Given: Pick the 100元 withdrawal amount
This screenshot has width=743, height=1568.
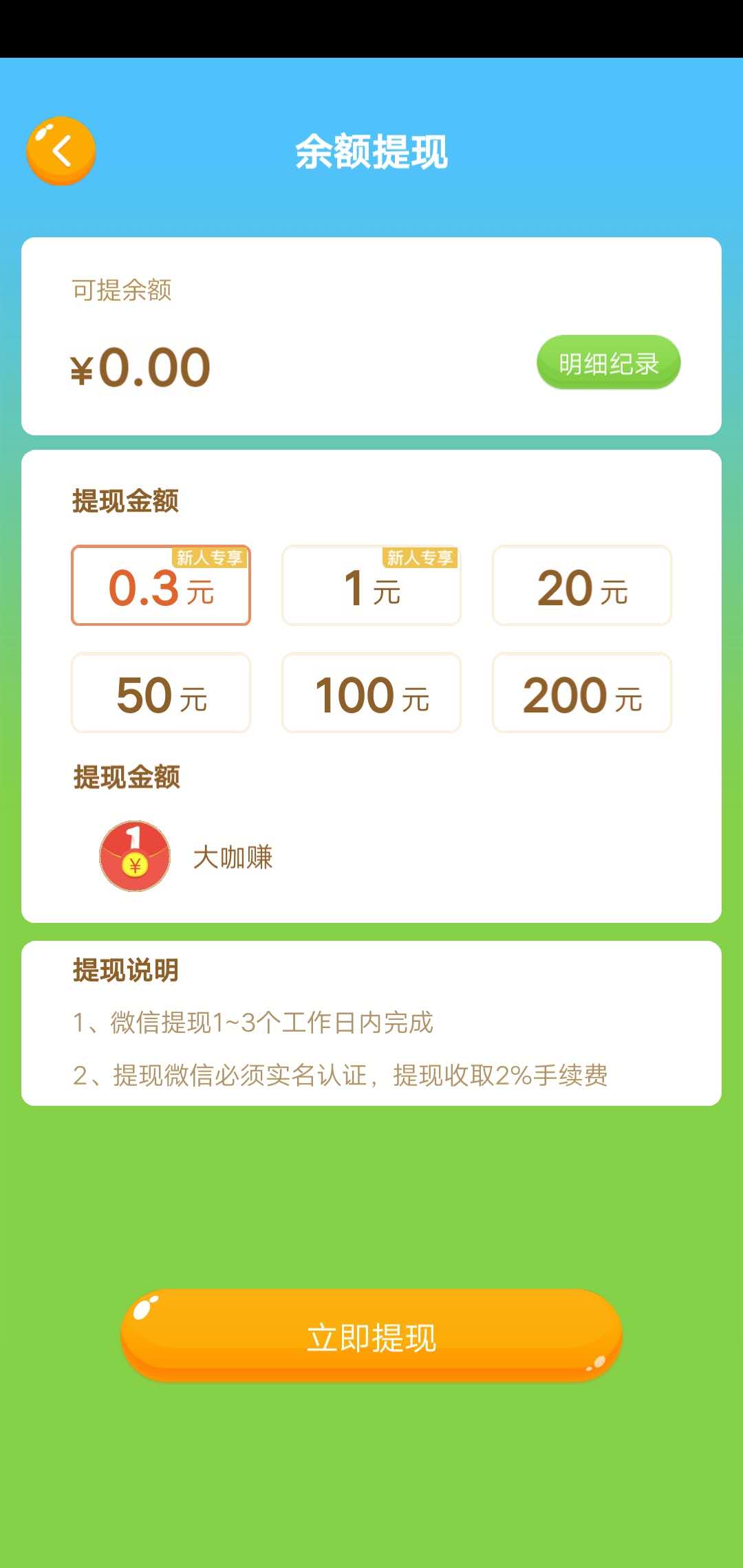Looking at the screenshot, I should point(370,693).
